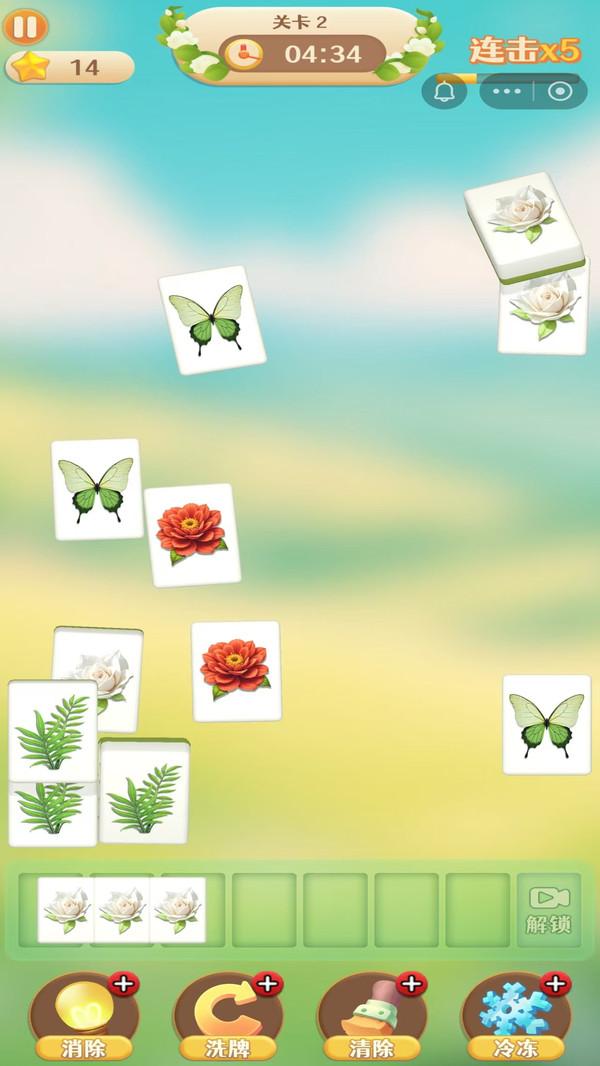The width and height of the screenshot is (600, 1066).
Task: Use the 冷冻 freeze power-up
Action: pyautogui.click(x=515, y=1015)
